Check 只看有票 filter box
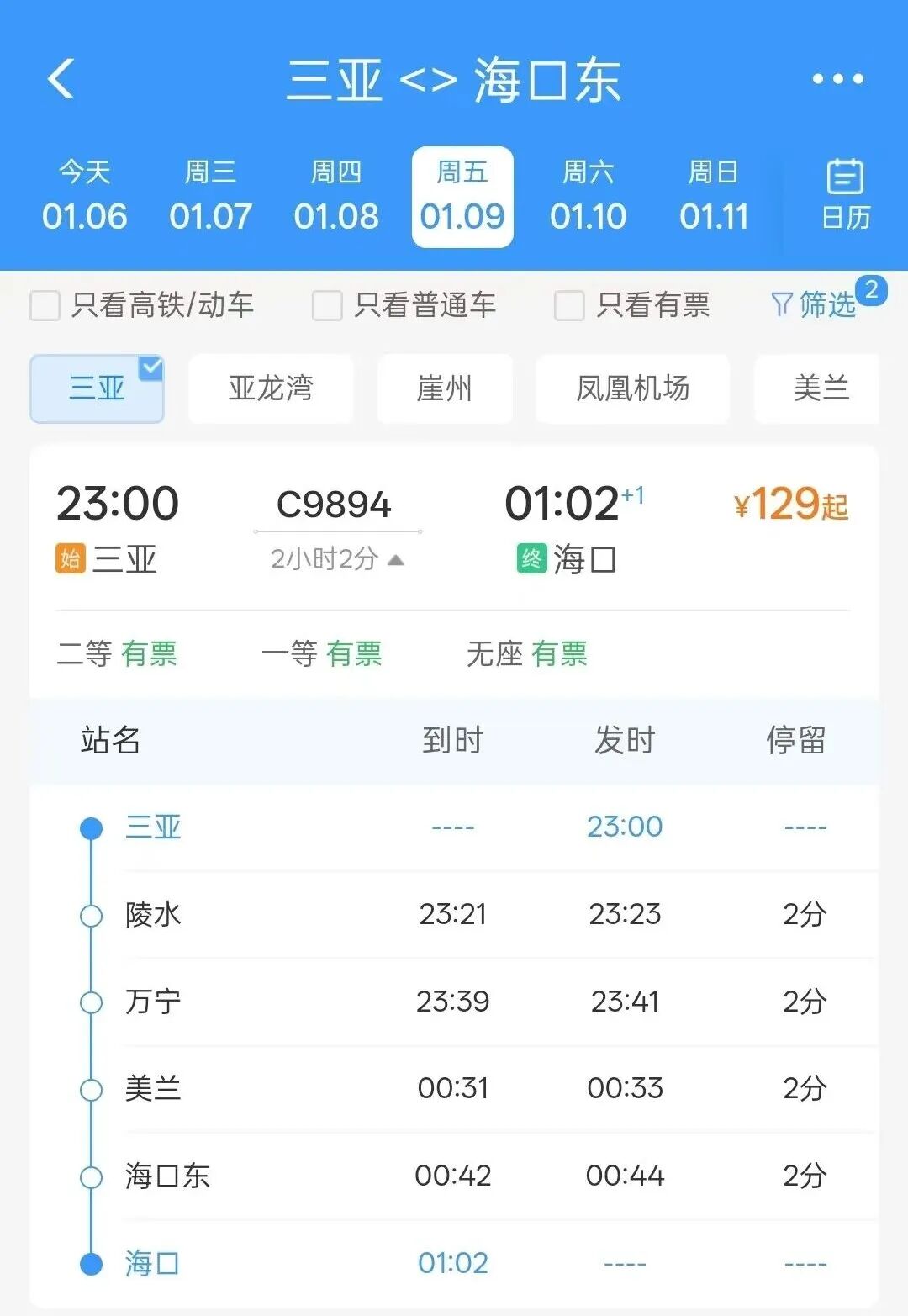Viewport: 908px width, 1316px height. tap(569, 305)
